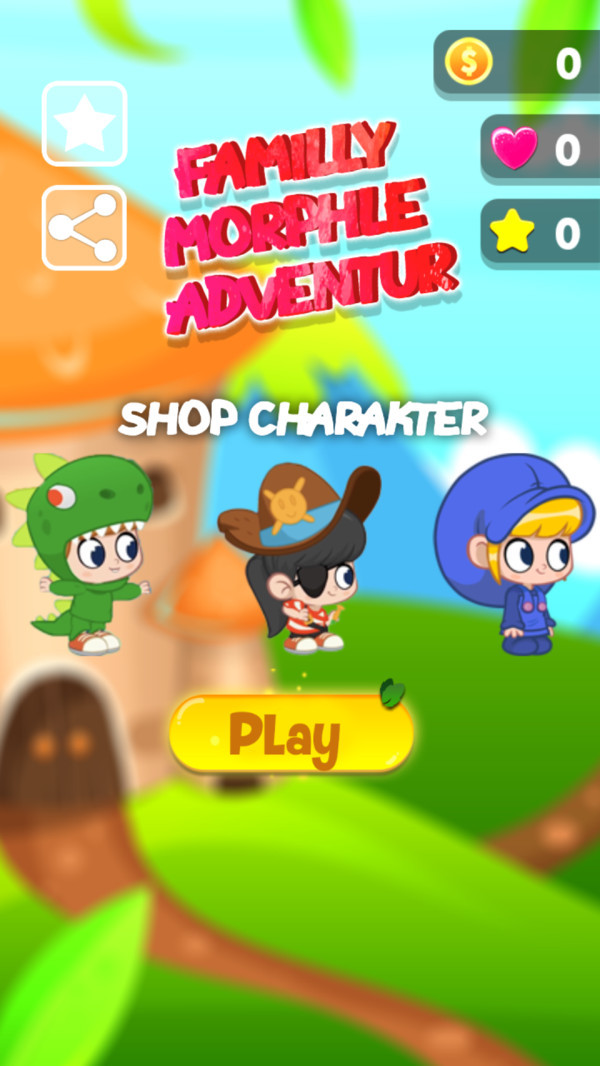The image size is (600, 1066).
Task: Choose the pirate hat character
Action: (299, 560)
